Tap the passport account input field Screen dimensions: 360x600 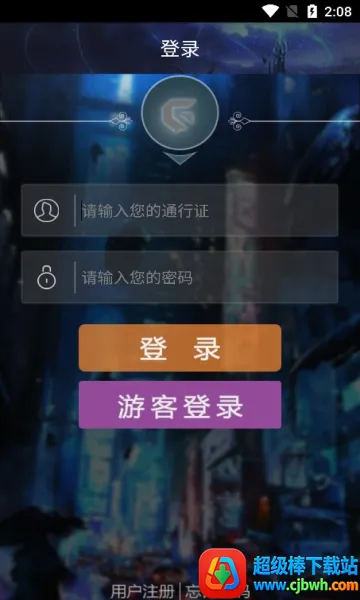(x=179, y=210)
